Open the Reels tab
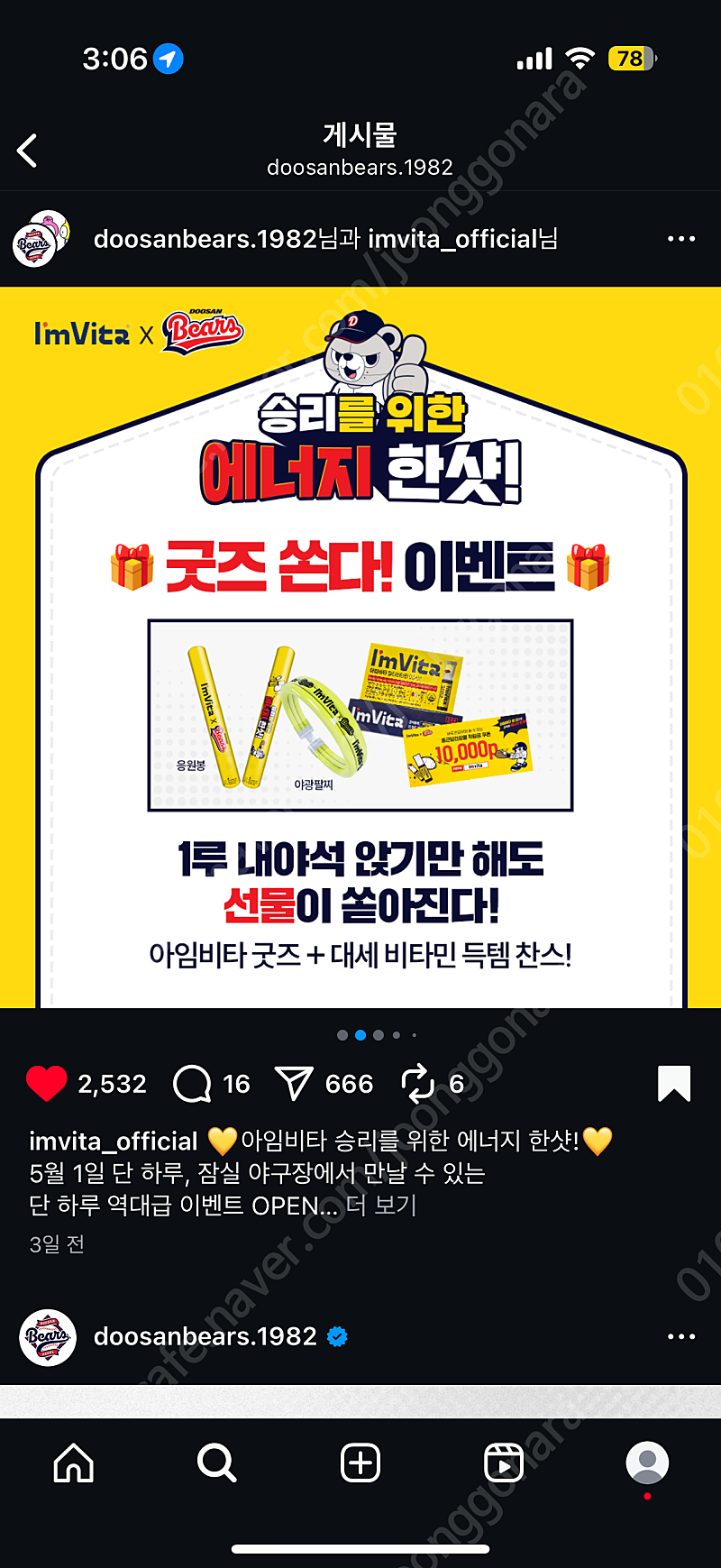721x1568 pixels. 504,1463
